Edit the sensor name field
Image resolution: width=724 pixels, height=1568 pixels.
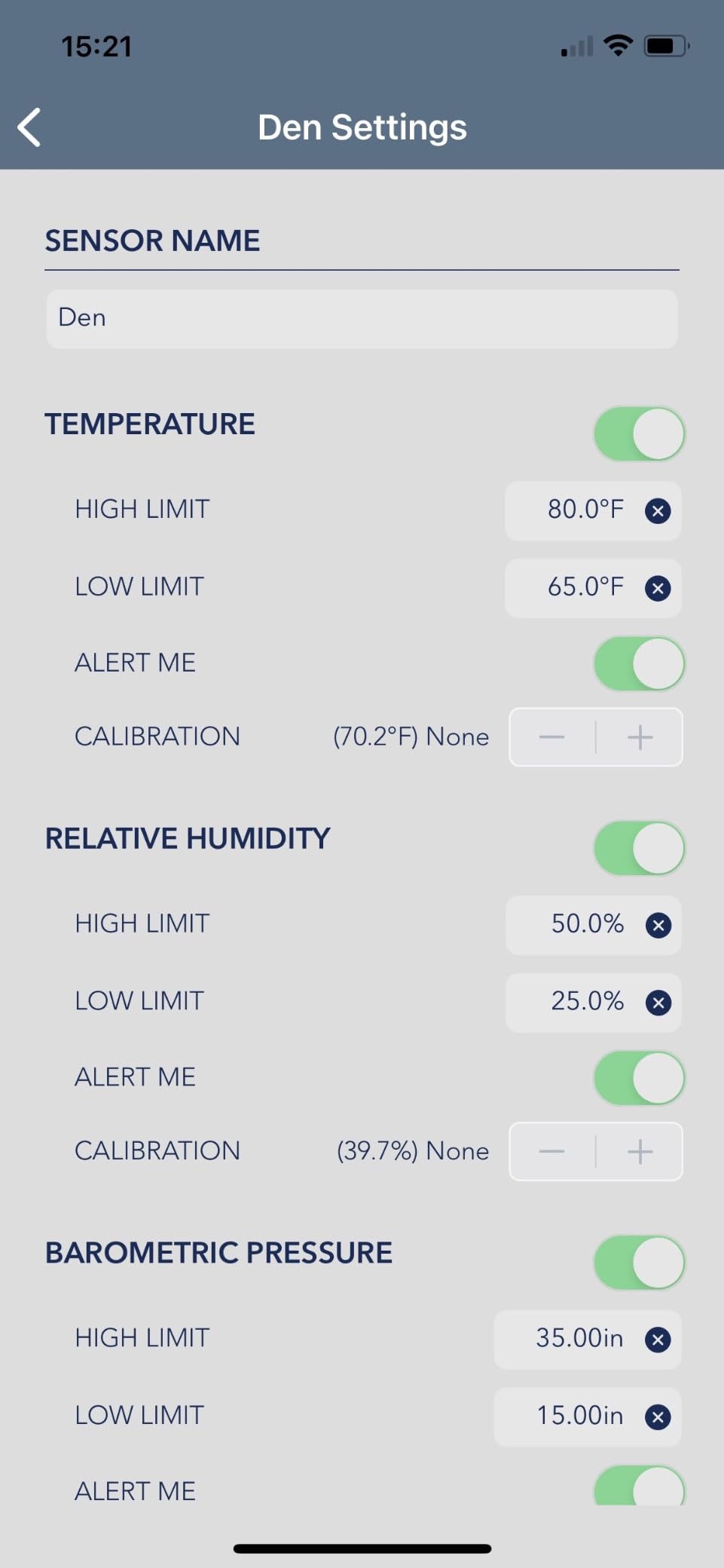[362, 319]
